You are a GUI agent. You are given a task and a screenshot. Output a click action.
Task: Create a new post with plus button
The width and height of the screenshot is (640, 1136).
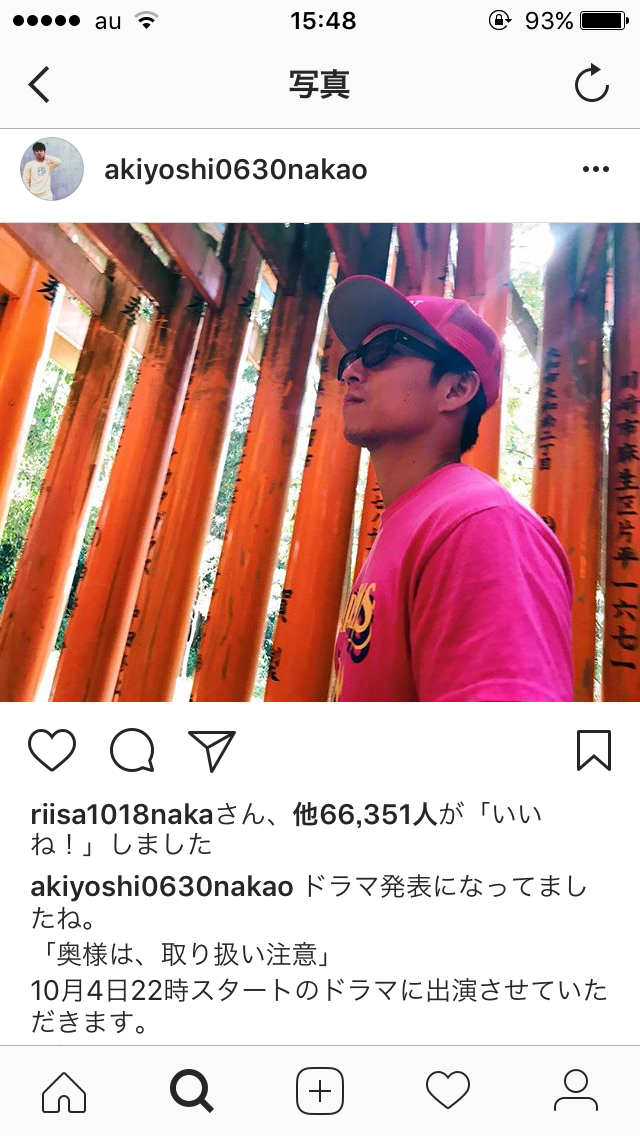(x=320, y=1090)
